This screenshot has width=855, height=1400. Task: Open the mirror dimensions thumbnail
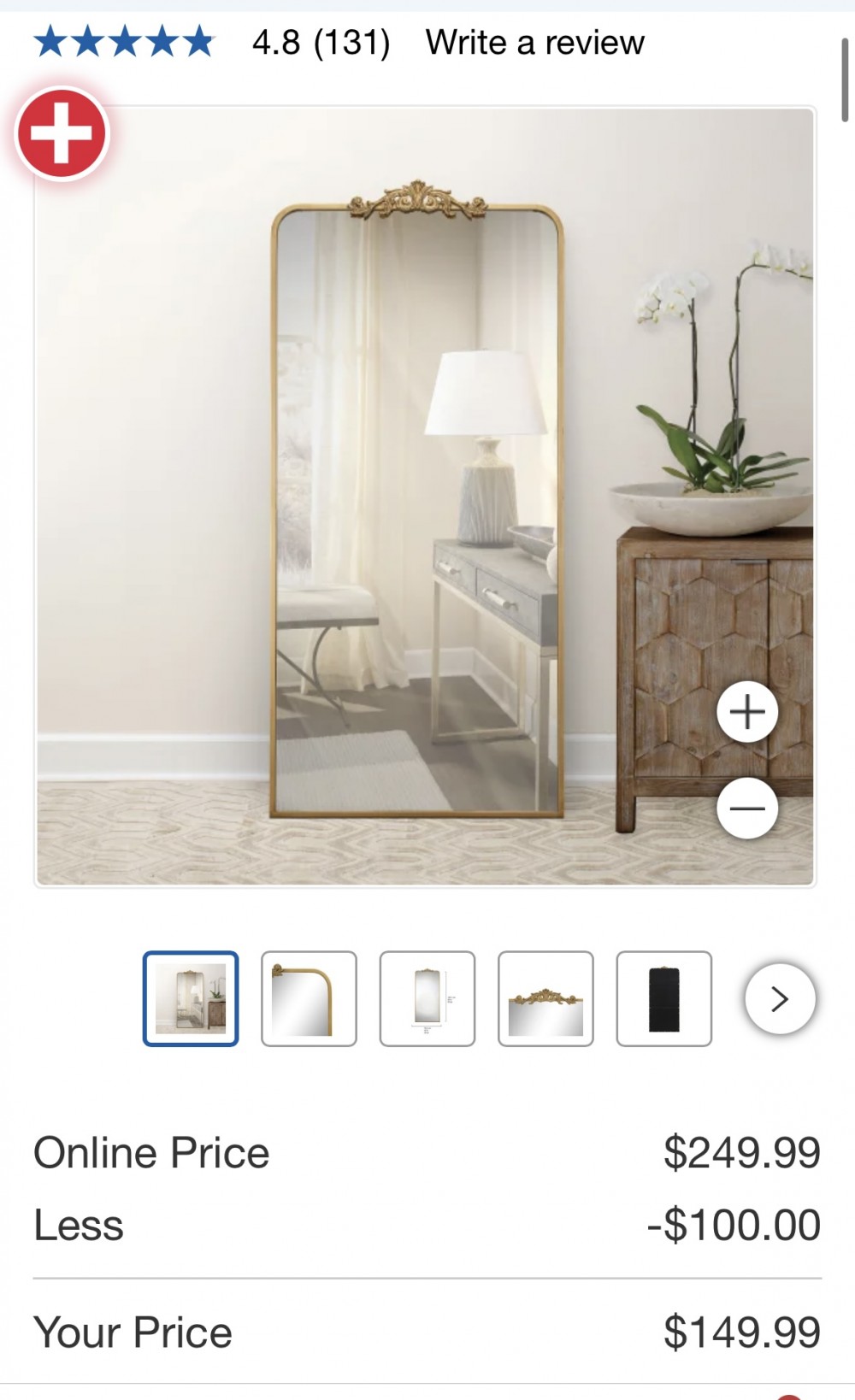[x=427, y=998]
